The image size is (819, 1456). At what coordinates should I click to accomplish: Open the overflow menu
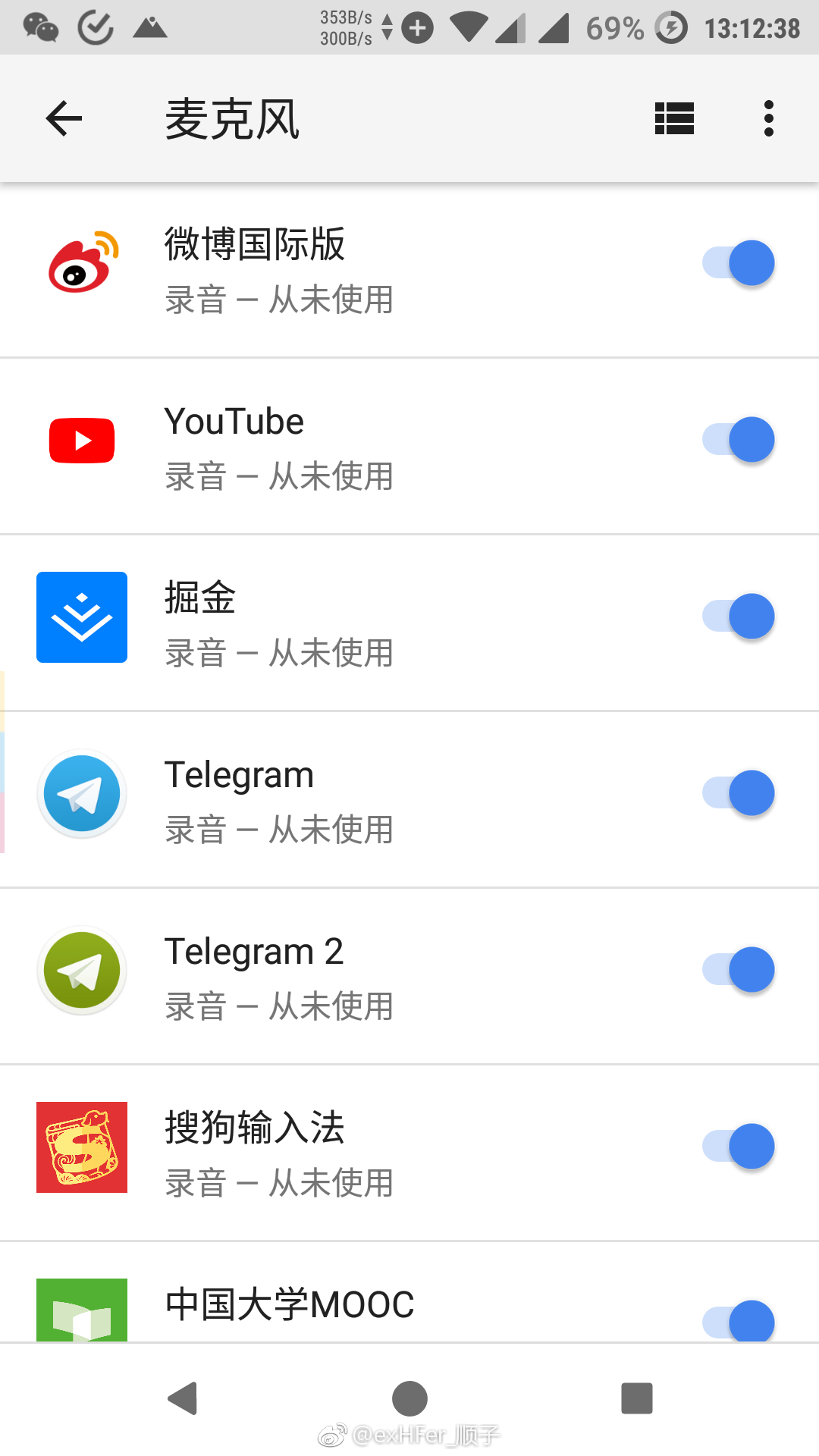(x=769, y=119)
